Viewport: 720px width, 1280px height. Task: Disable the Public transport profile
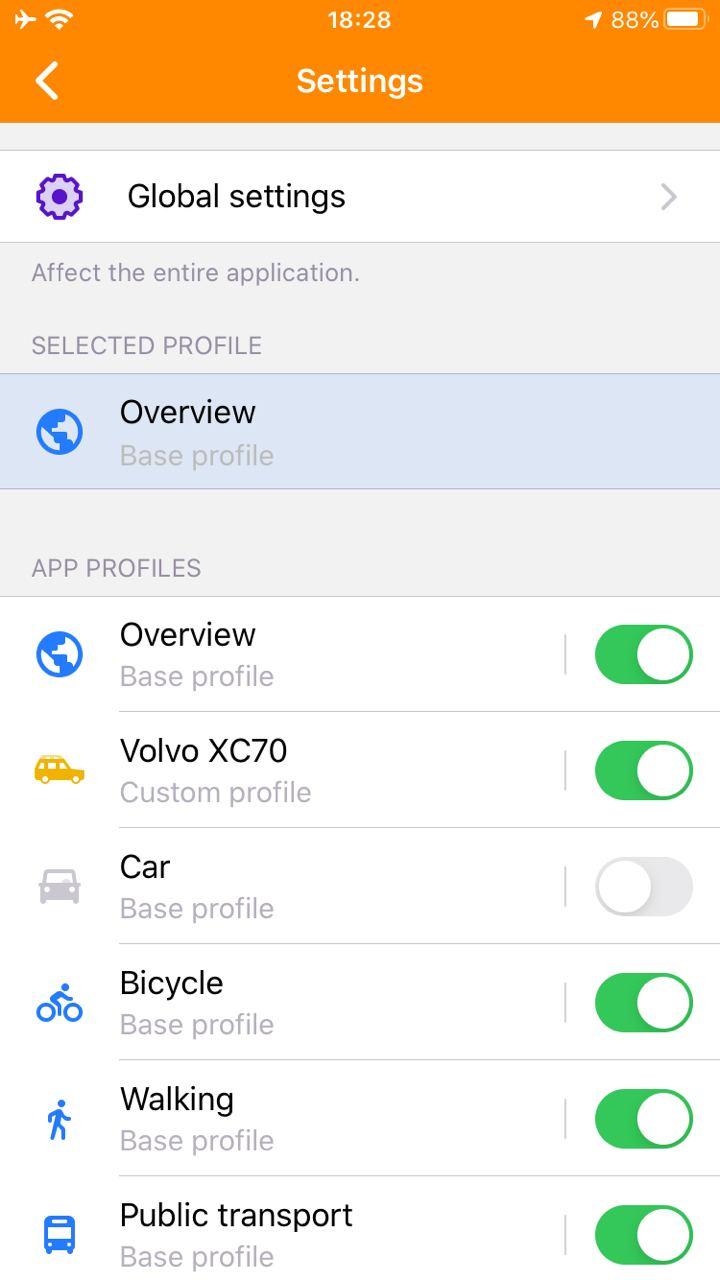click(x=643, y=1235)
